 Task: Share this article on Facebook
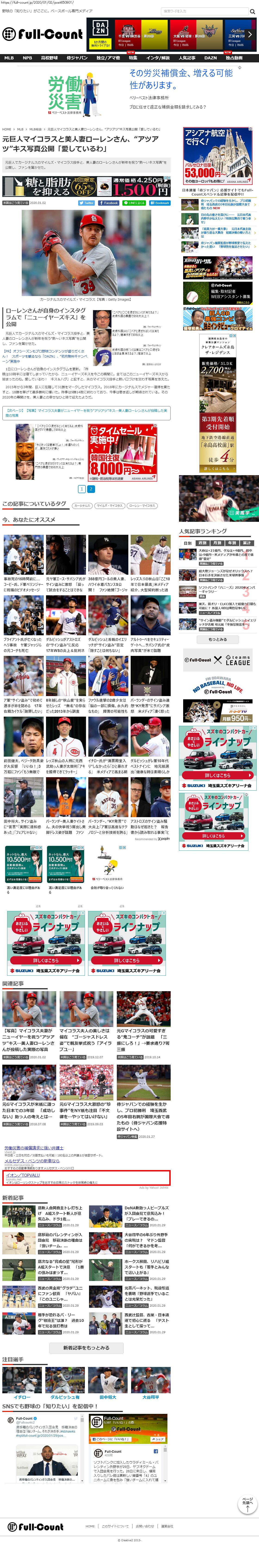109,203
